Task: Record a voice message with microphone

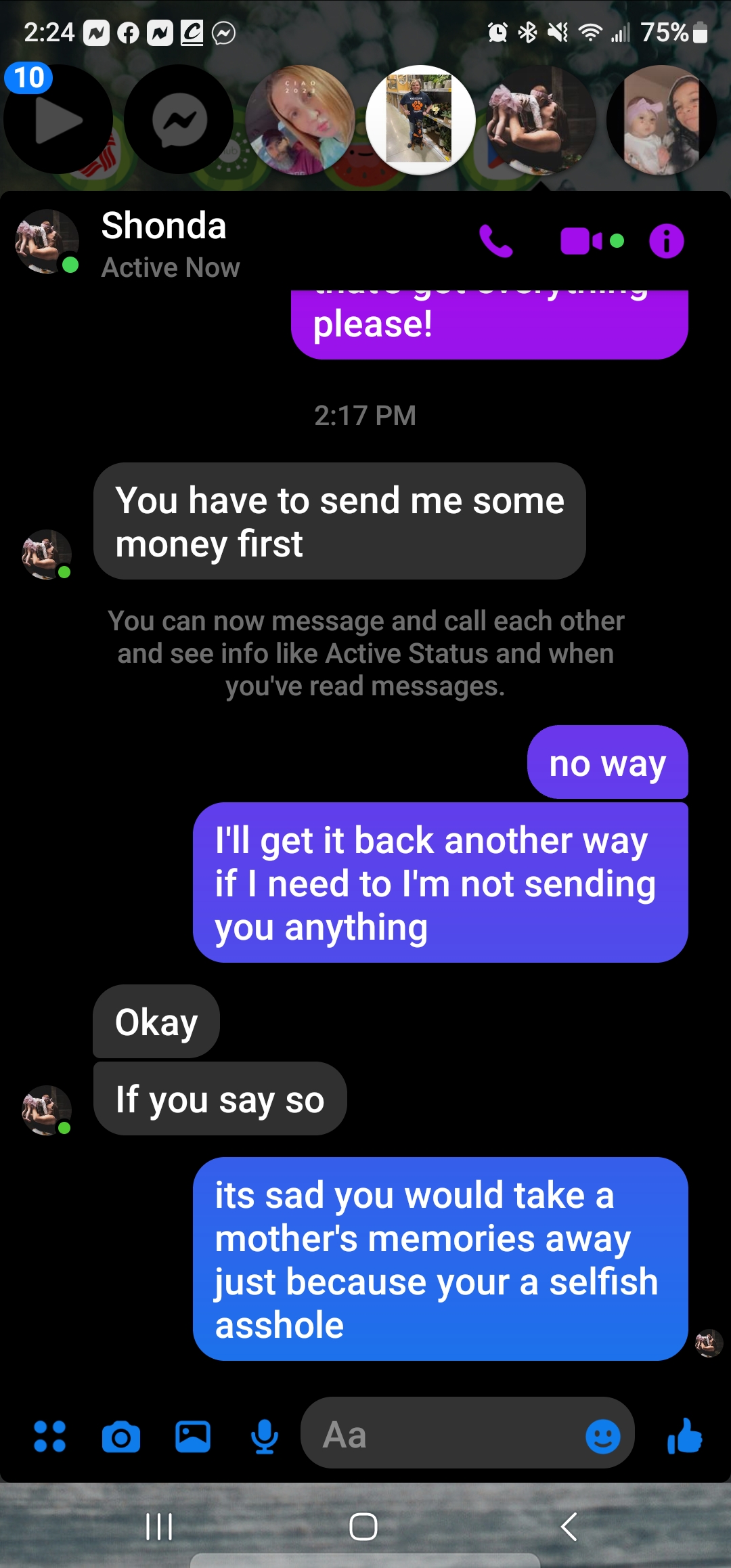Action: point(265,1437)
